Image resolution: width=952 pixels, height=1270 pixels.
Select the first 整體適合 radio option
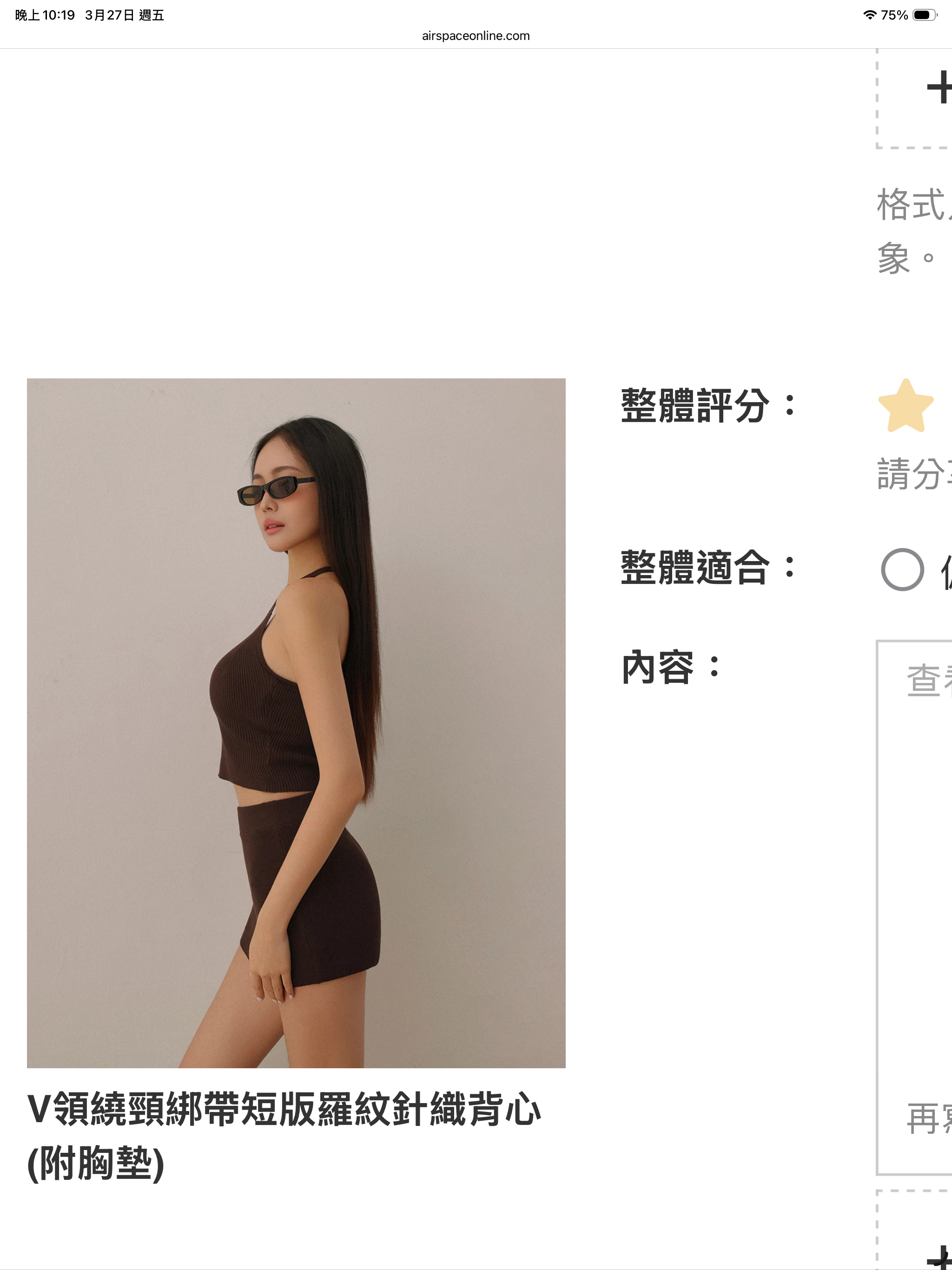[902, 569]
